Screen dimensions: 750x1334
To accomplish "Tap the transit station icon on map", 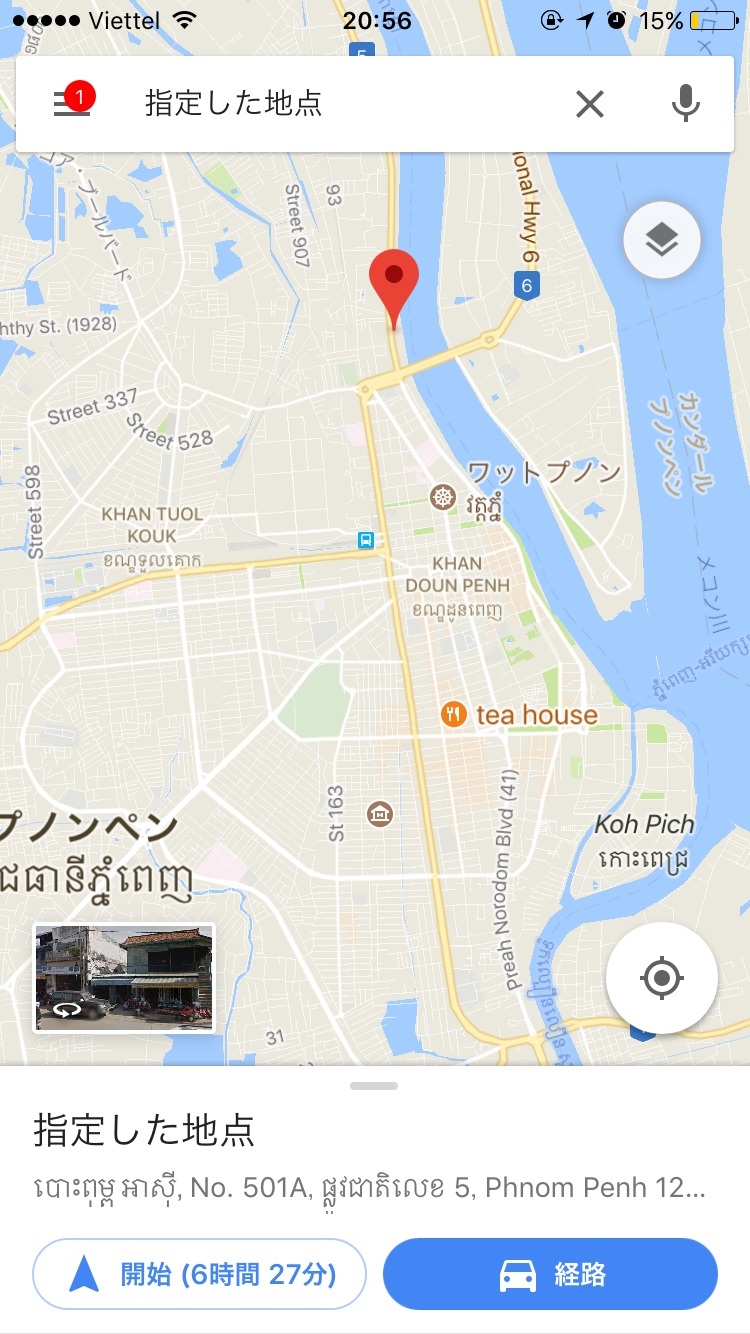I will tap(366, 540).
